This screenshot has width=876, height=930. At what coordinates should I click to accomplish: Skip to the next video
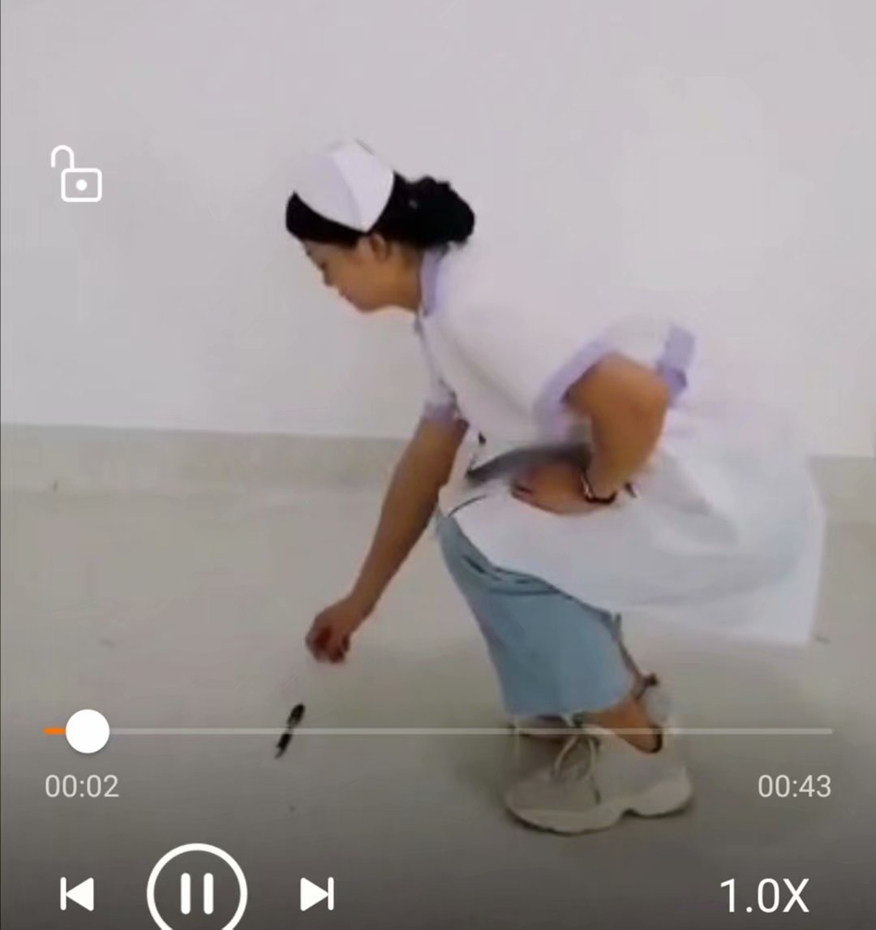(x=316, y=893)
